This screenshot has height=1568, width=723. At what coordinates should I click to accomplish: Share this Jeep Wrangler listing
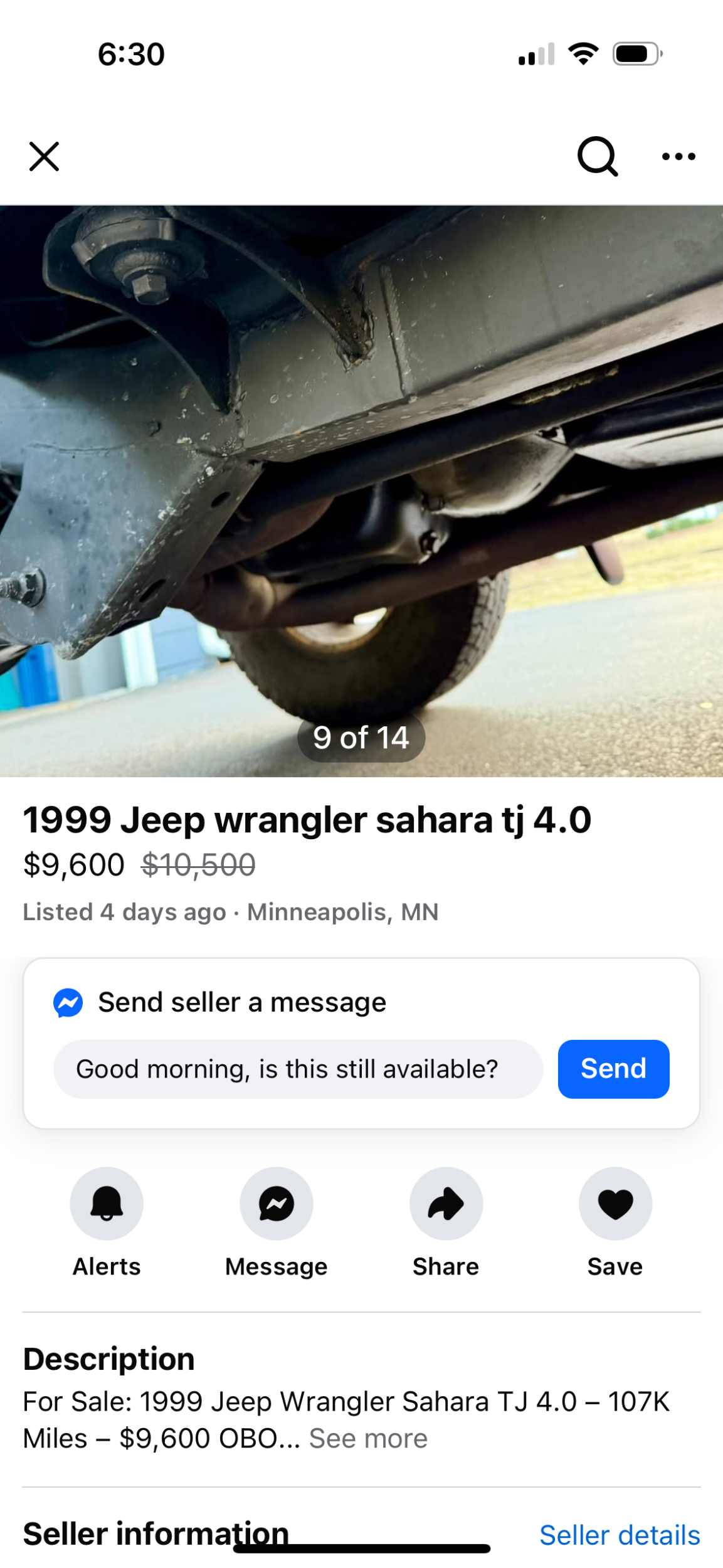(446, 1203)
